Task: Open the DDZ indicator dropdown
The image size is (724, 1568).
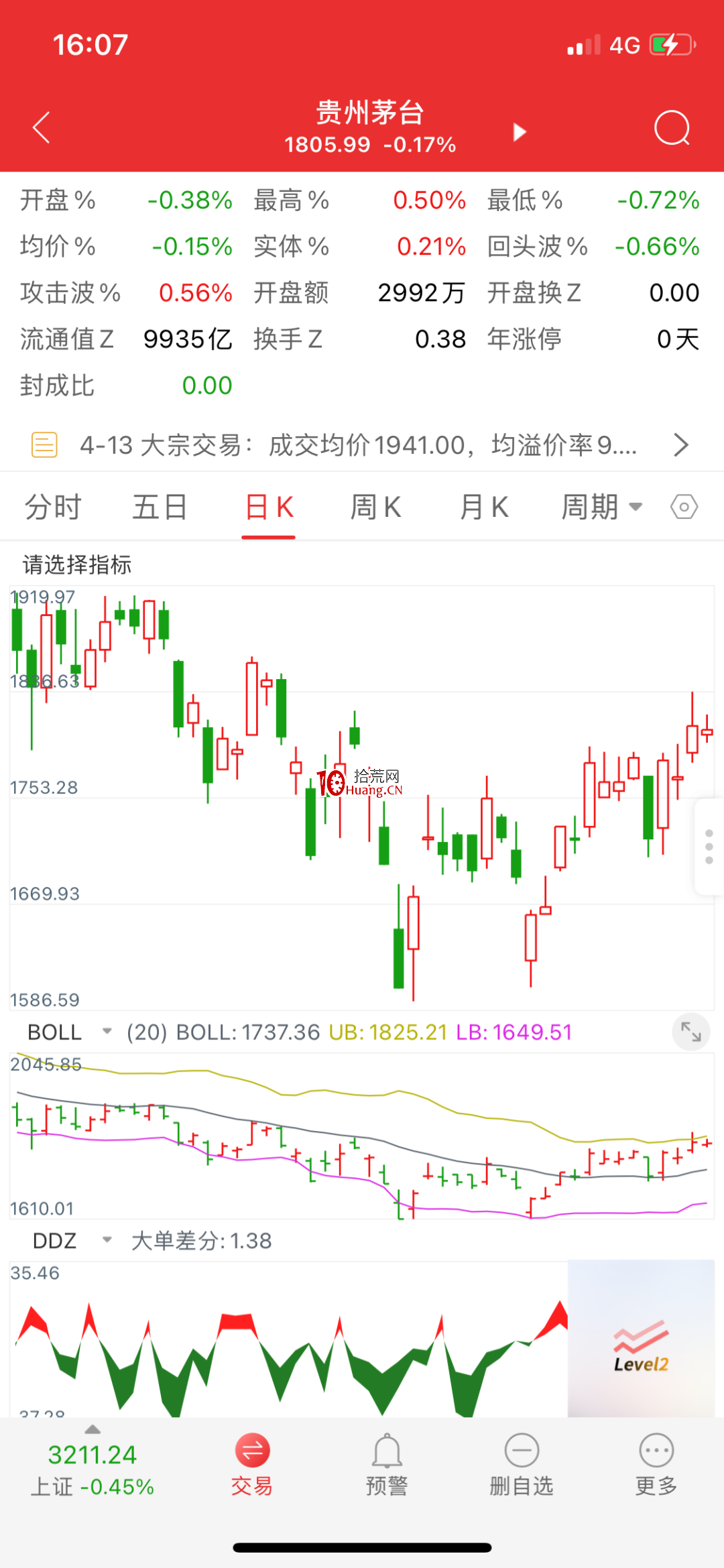Action: tap(70, 1241)
